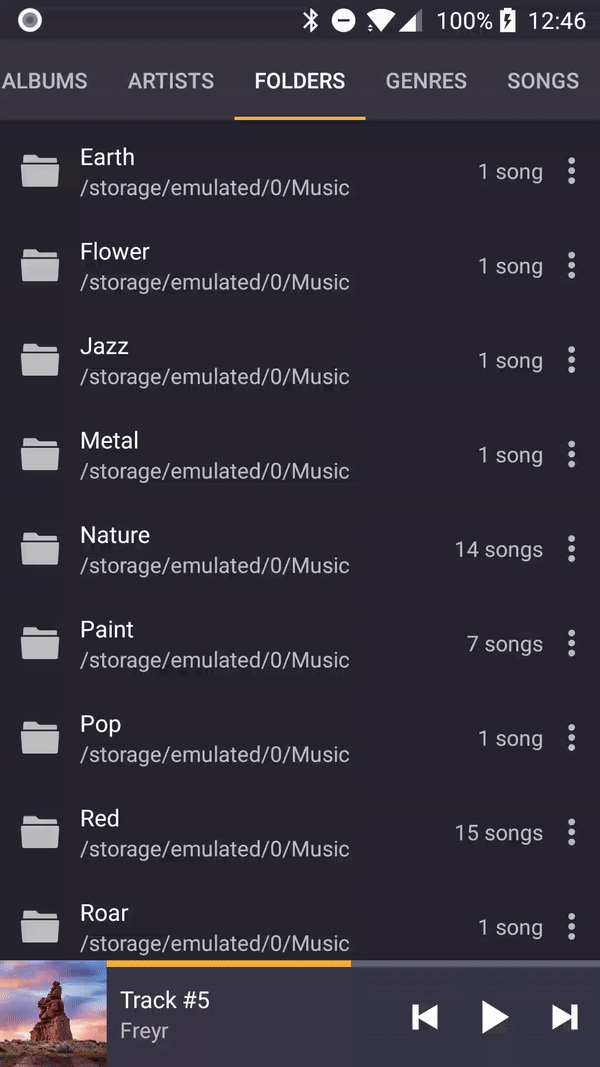
Task: Skip to the next track
Action: coord(565,1017)
